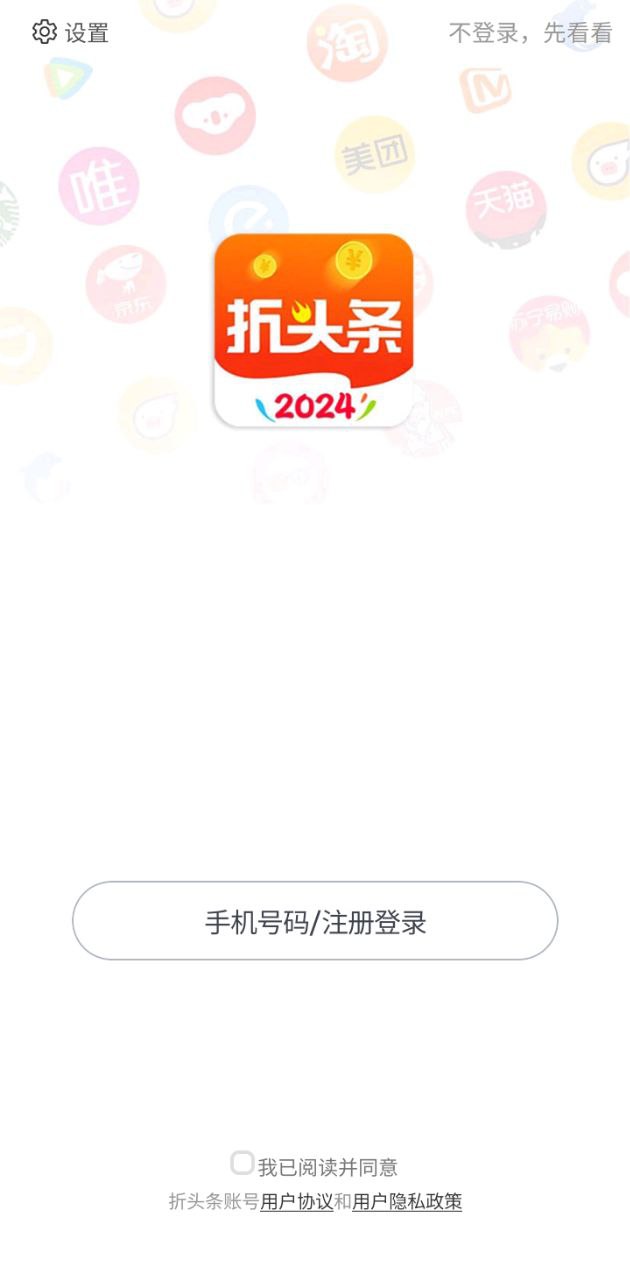Tap 不登录,先看看 to skip login
The width and height of the screenshot is (630, 1280).
530,33
